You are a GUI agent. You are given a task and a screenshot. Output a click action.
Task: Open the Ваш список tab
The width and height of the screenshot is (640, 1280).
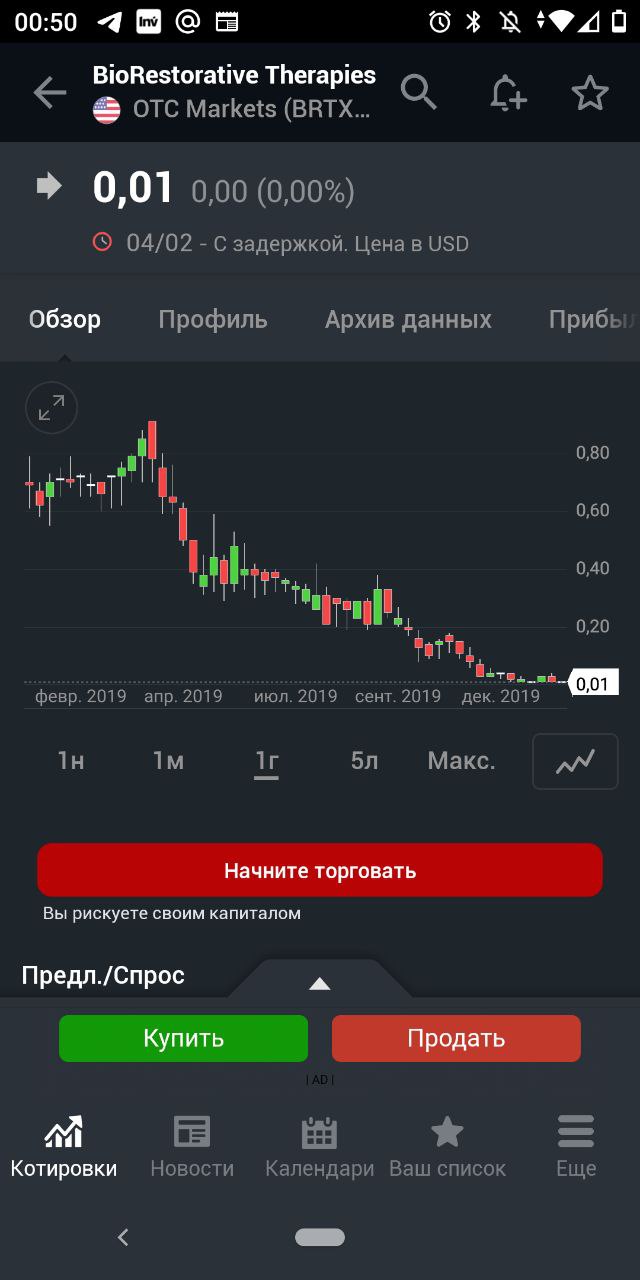coord(447,1146)
